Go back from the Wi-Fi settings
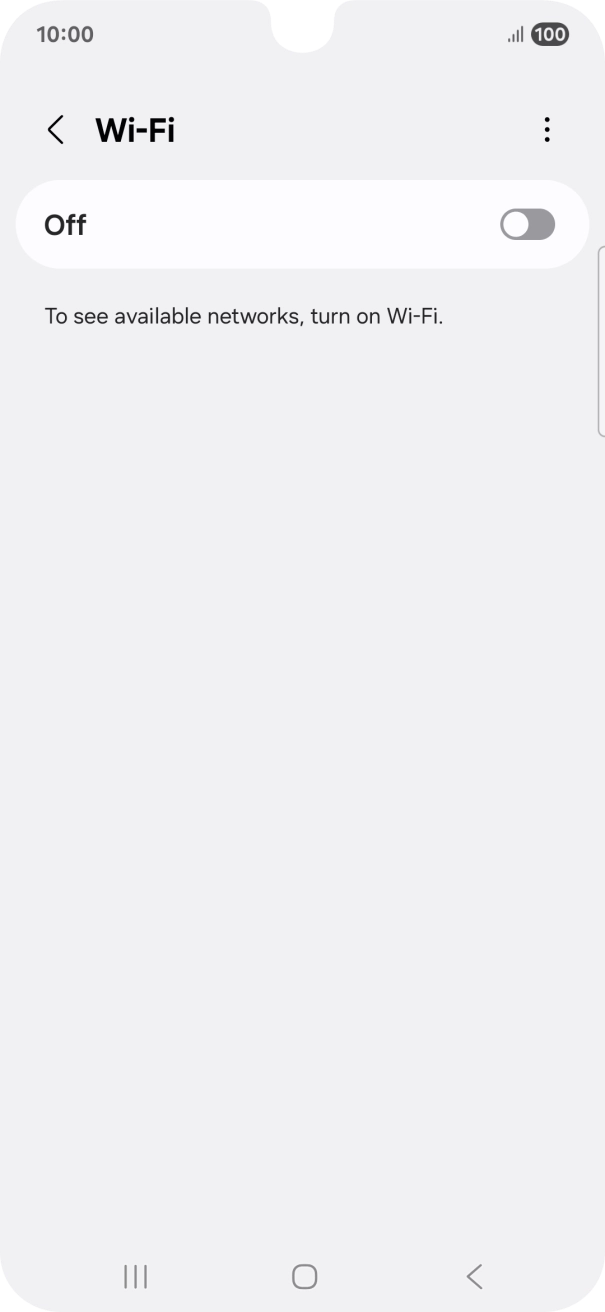This screenshot has height=1312, width=605. tap(56, 130)
